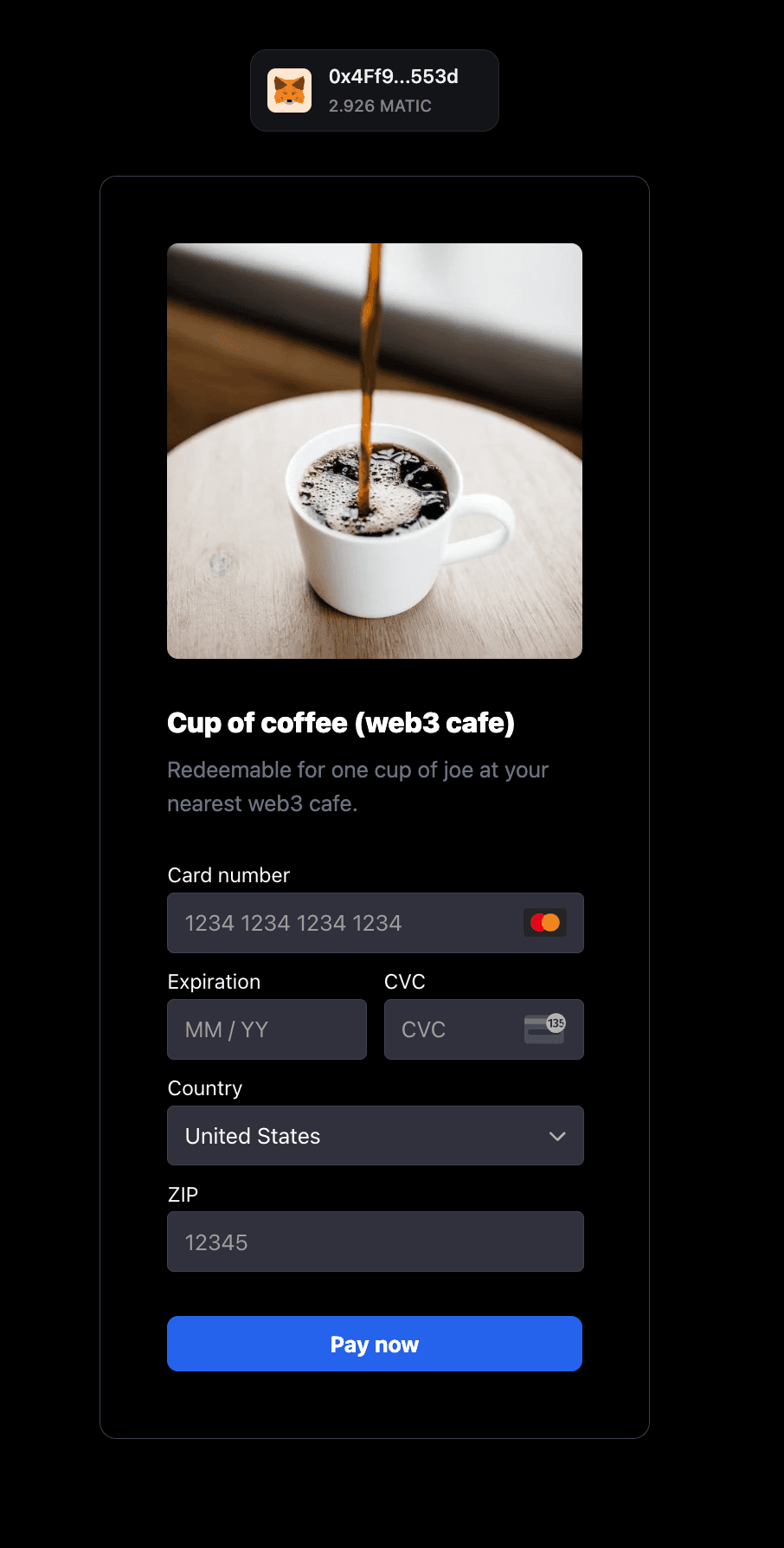The image size is (784, 1548).
Task: Focus the Card number field
Action: point(346,923)
